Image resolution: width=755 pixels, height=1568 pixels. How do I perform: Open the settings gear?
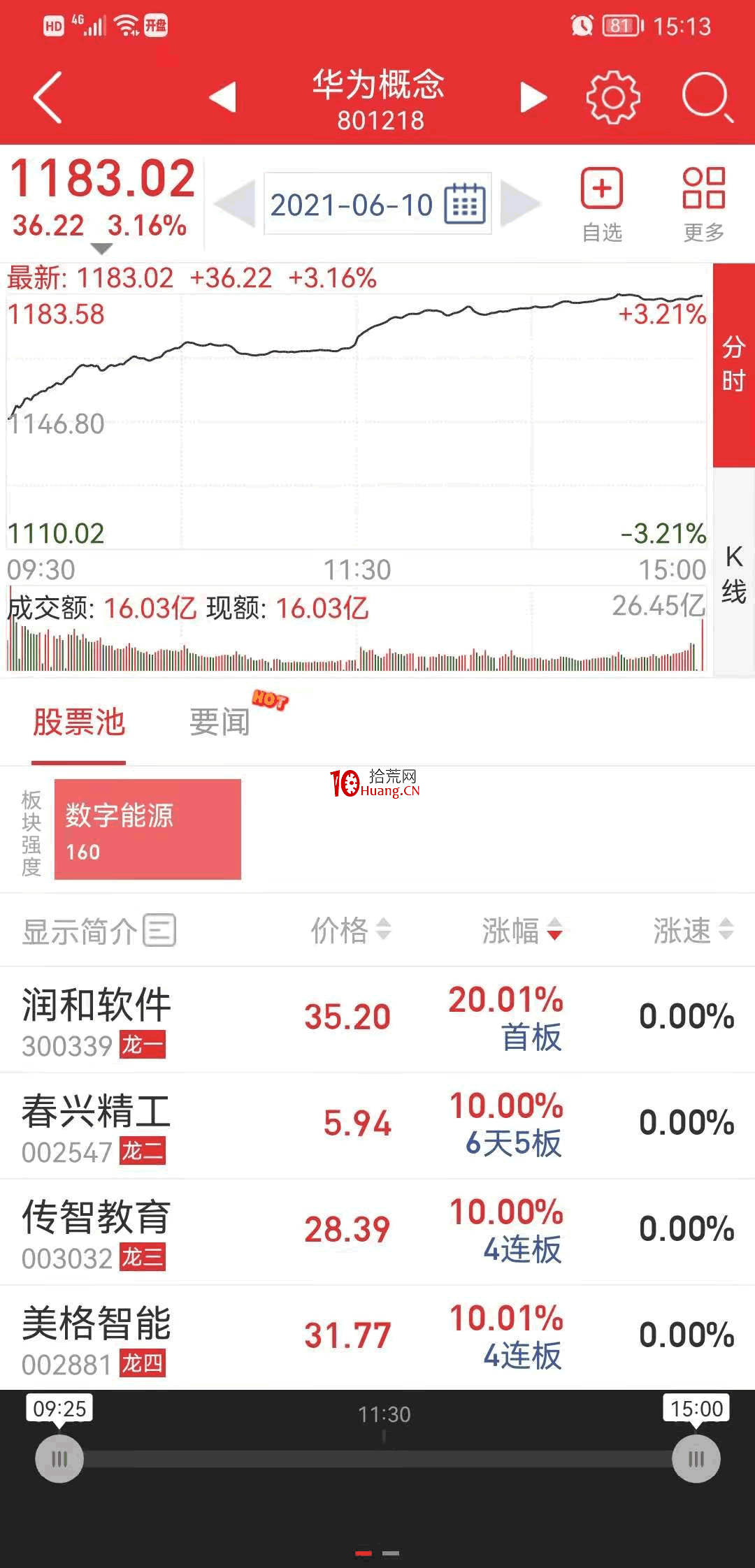tap(614, 98)
